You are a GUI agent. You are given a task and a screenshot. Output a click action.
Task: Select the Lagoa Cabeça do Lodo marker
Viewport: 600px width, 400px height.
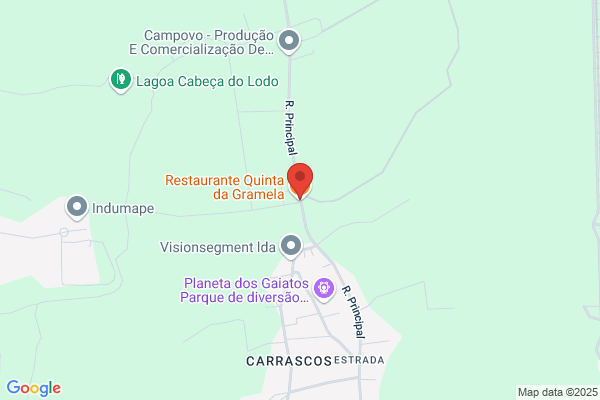pyautogui.click(x=121, y=80)
